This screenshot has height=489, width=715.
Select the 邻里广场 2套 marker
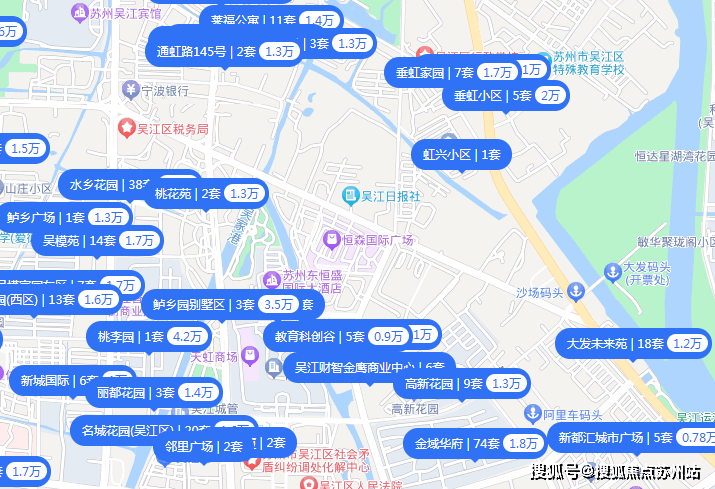click(213, 446)
